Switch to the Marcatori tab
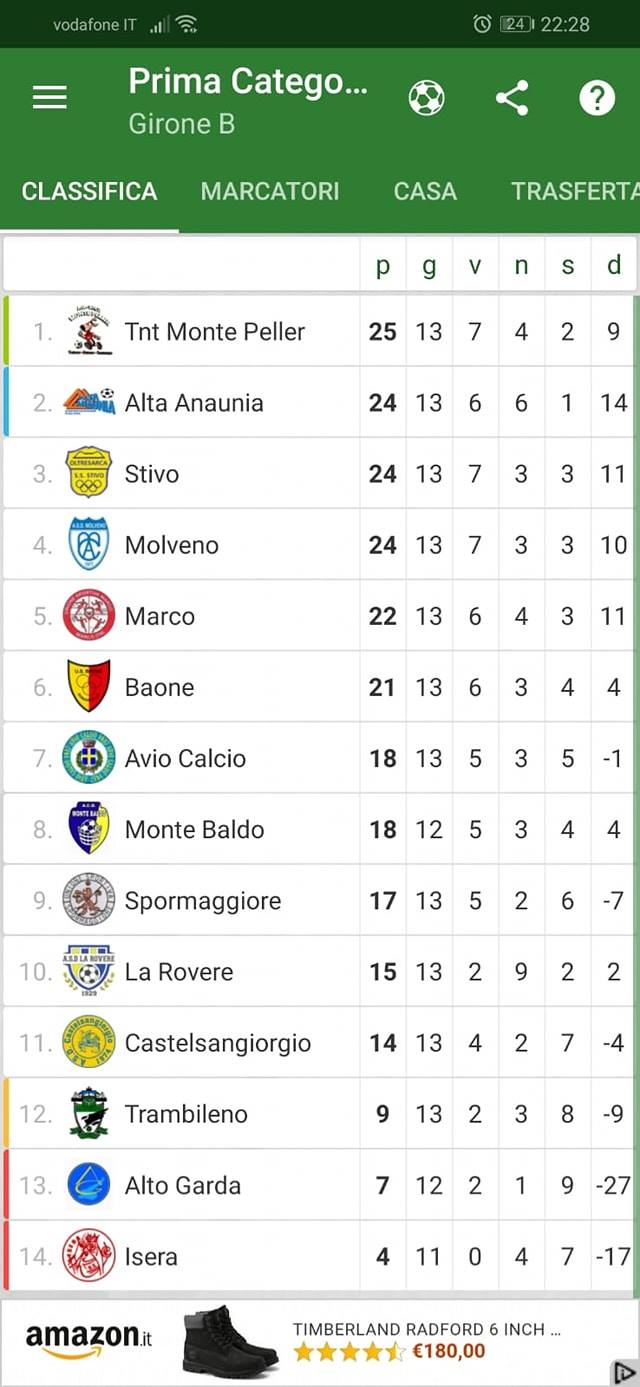The width and height of the screenshot is (640, 1387). tap(270, 191)
